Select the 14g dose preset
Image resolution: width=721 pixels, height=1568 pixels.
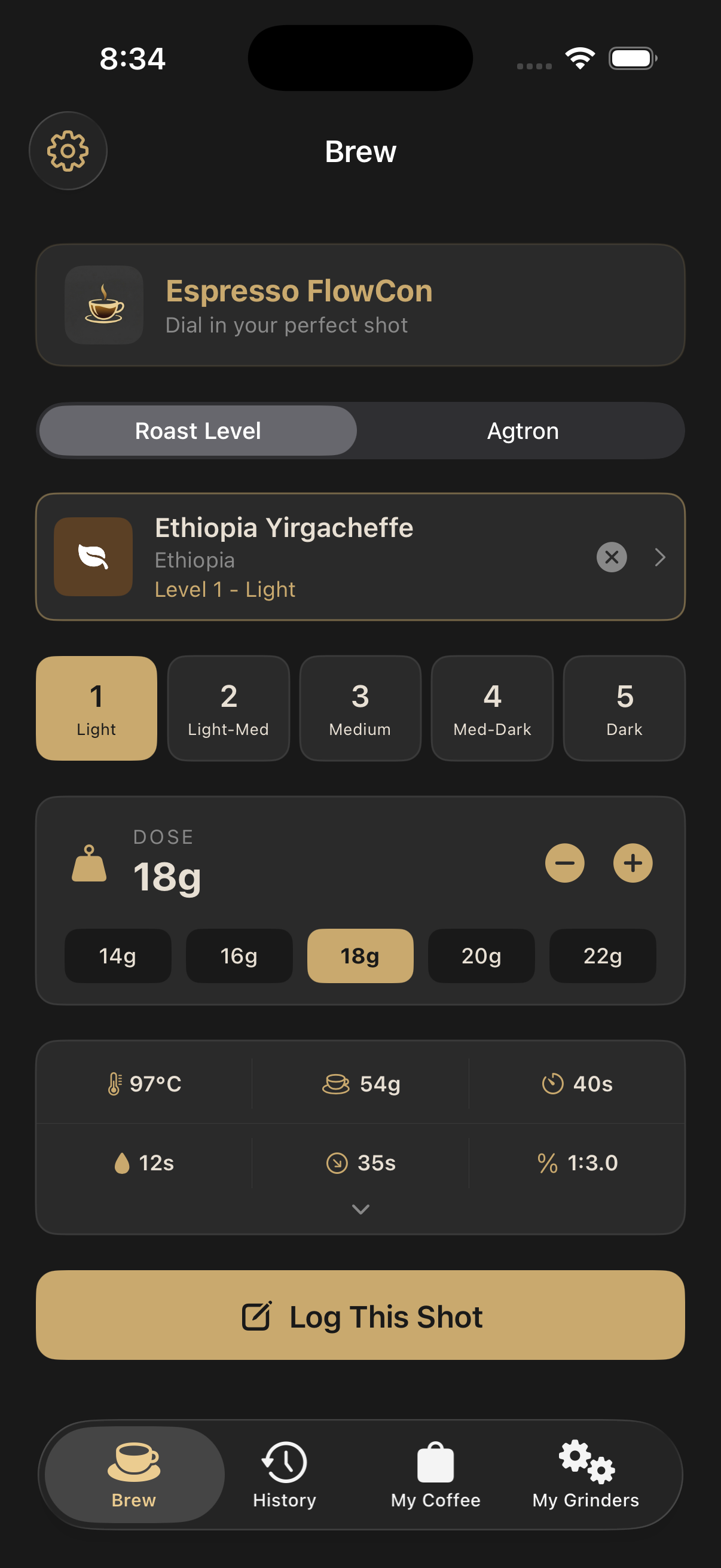click(117, 956)
